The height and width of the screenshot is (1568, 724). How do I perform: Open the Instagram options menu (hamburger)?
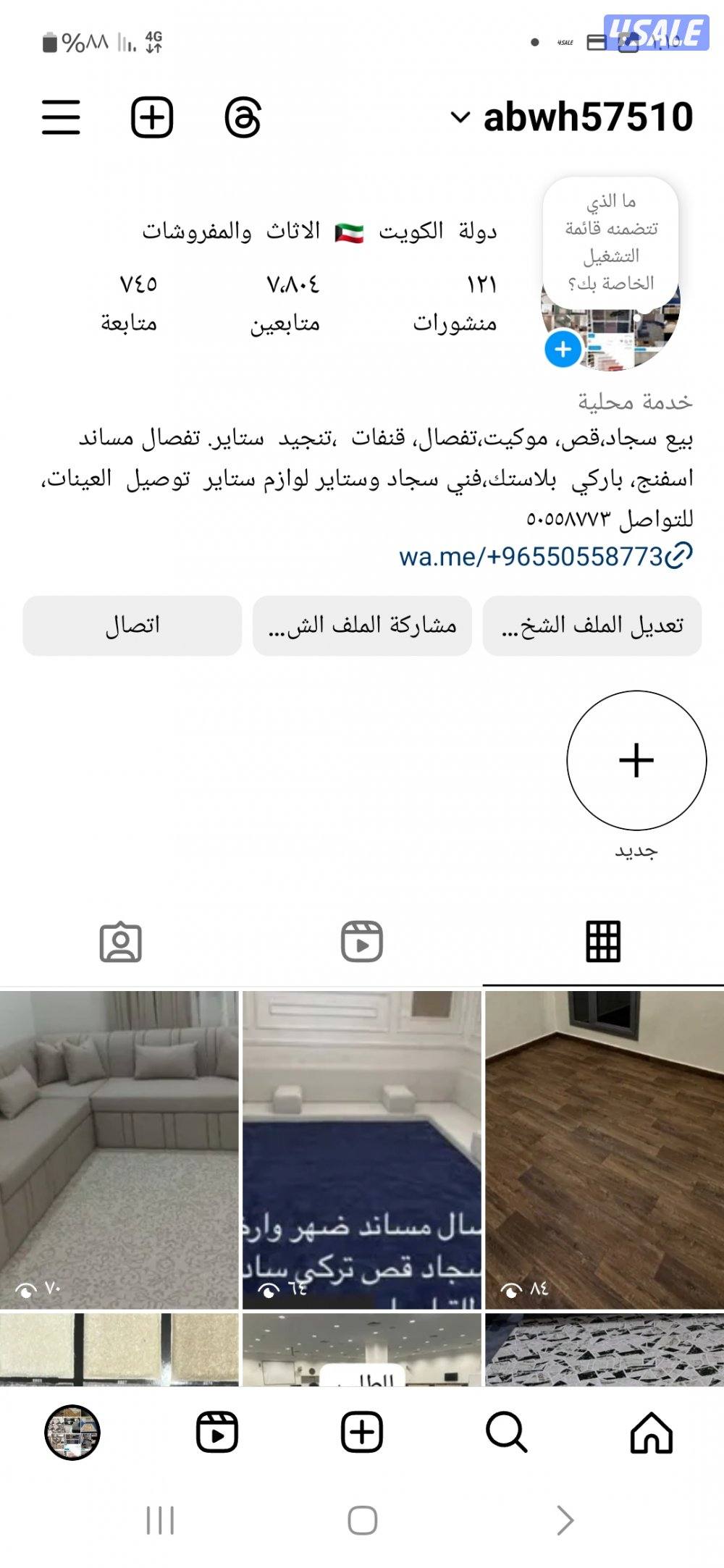[62, 116]
